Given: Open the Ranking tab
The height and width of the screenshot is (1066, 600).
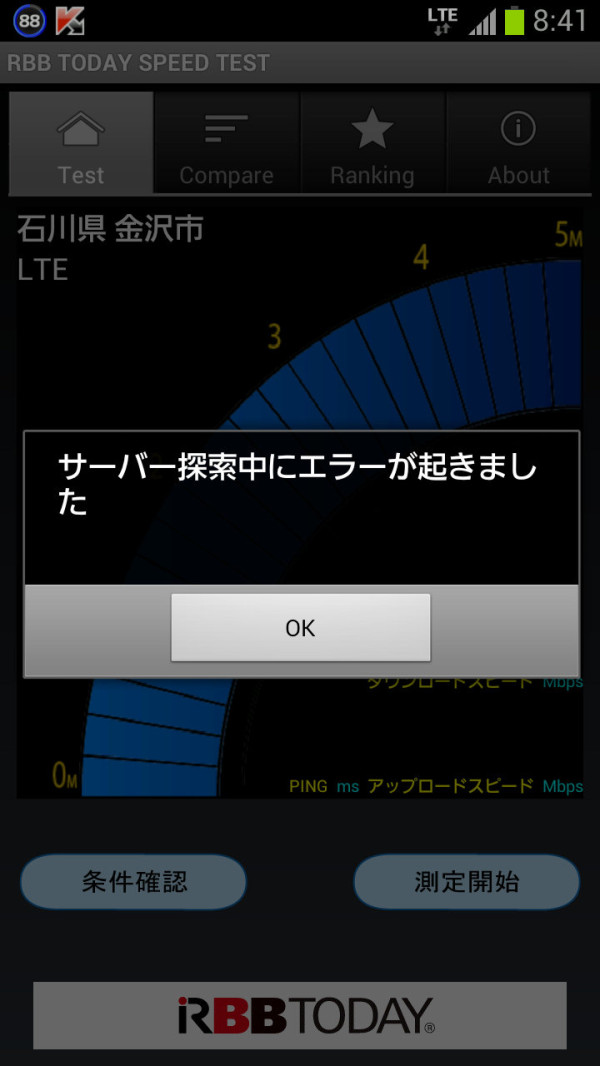Looking at the screenshot, I should tap(372, 143).
